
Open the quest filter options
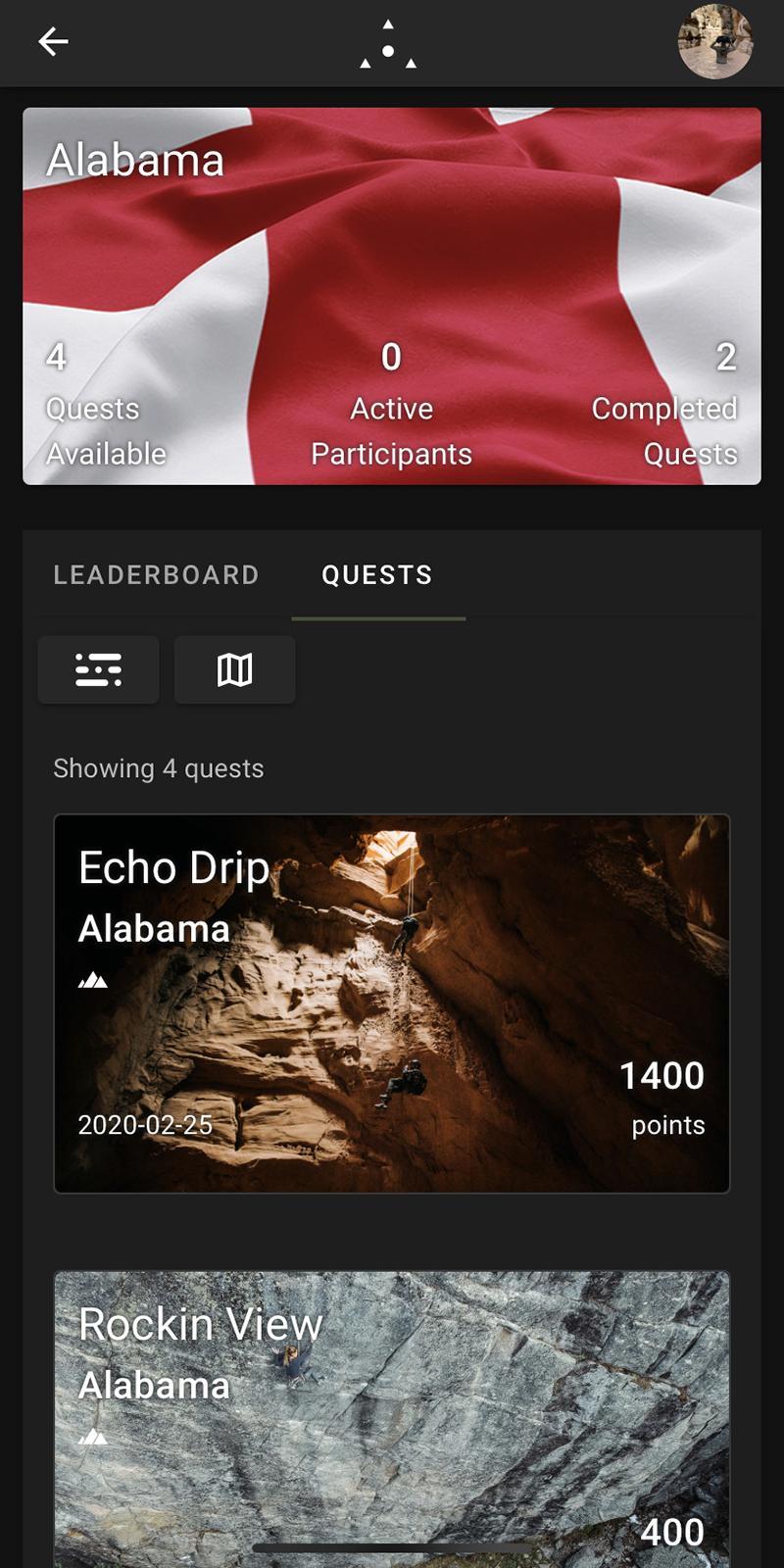98,669
